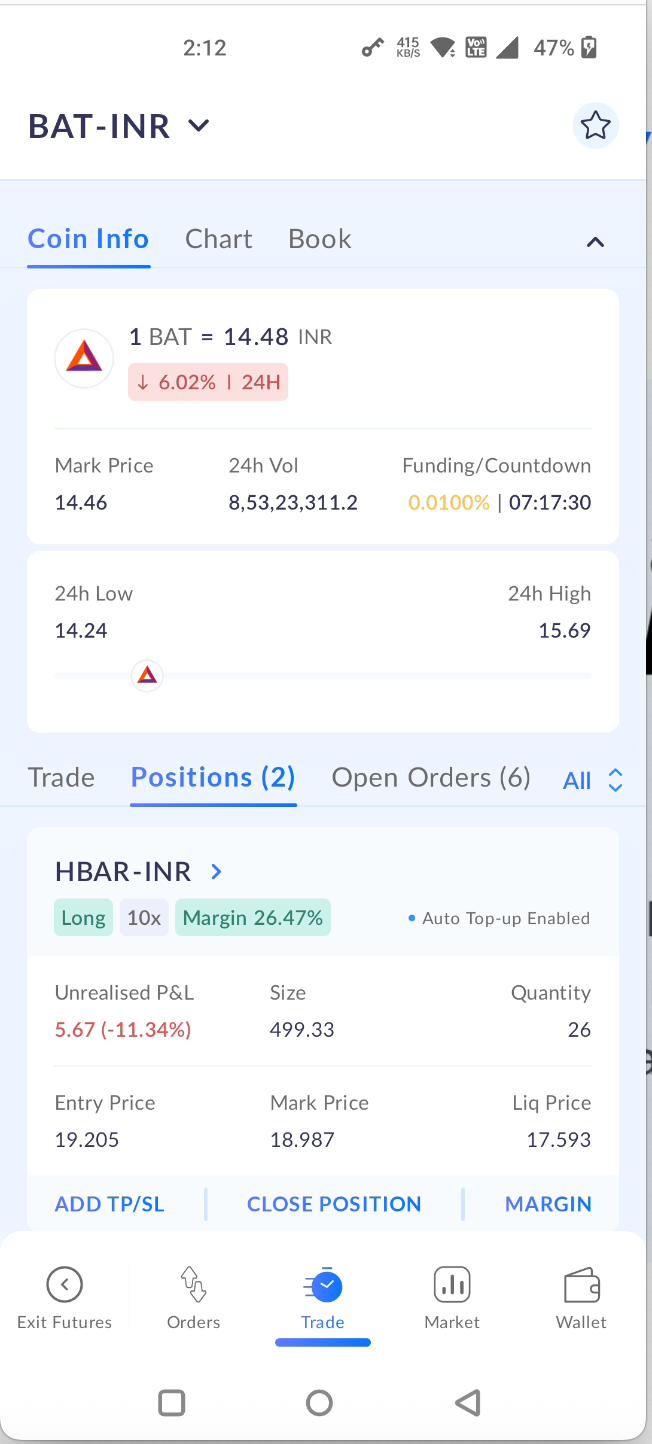View the Positions (2) tab
The width and height of the screenshot is (652, 1444).
pyautogui.click(x=213, y=778)
